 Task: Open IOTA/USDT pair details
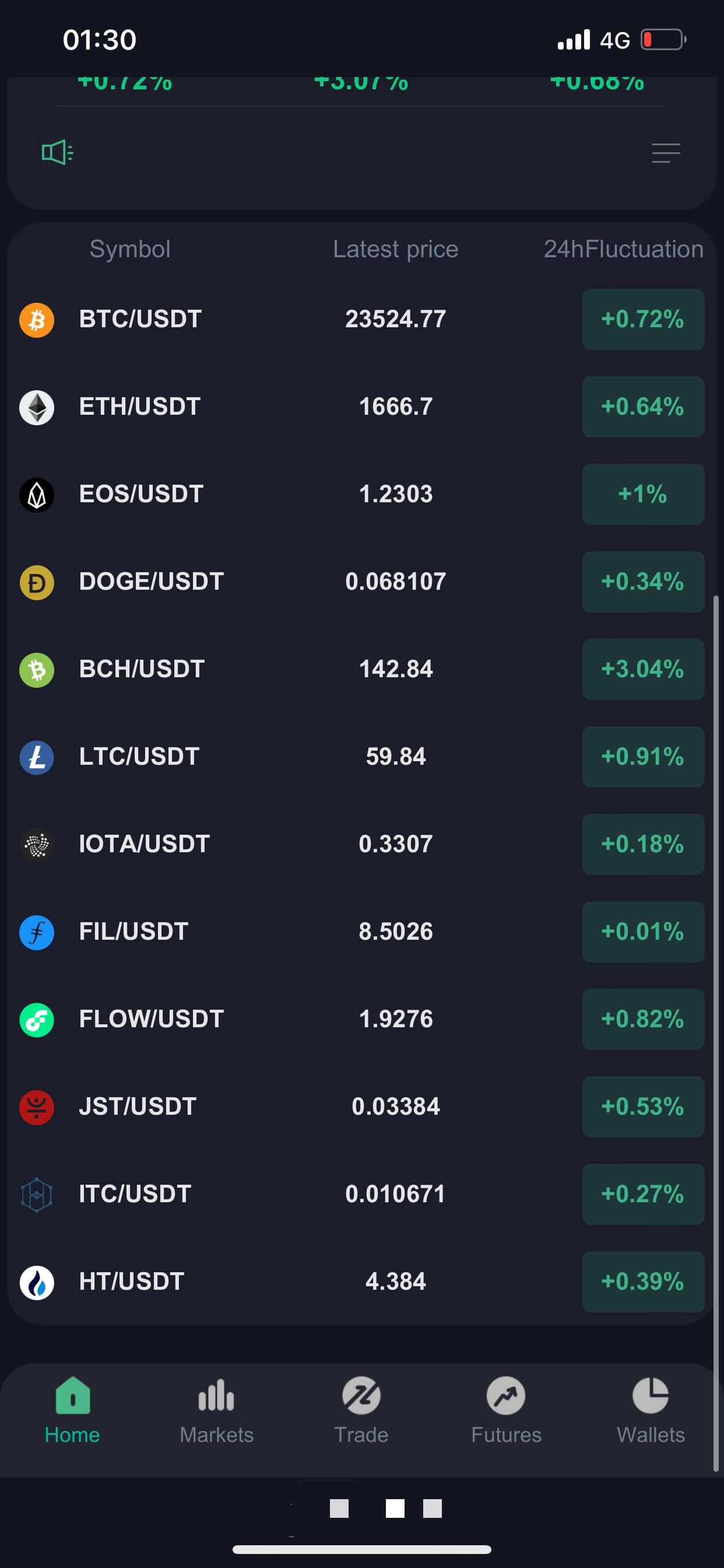pyautogui.click(x=144, y=844)
